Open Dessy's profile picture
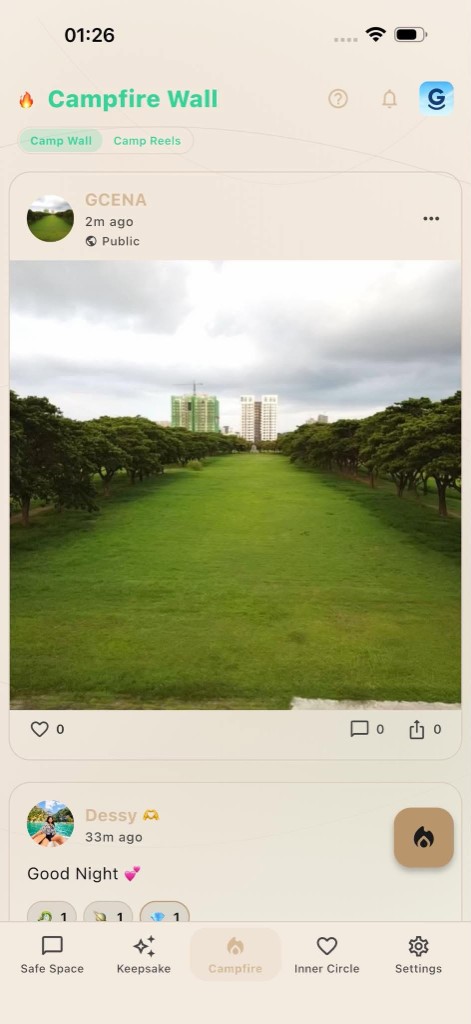 click(x=50, y=824)
